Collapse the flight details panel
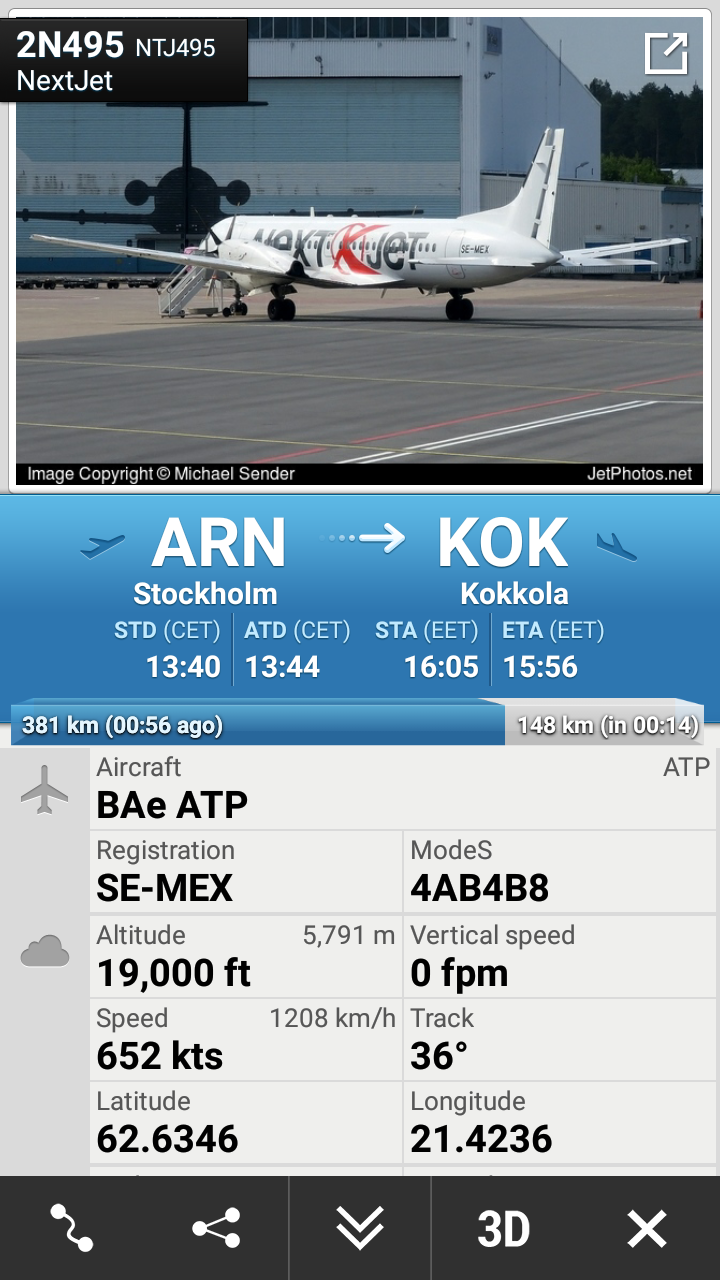The width and height of the screenshot is (720, 1280). click(x=360, y=1228)
